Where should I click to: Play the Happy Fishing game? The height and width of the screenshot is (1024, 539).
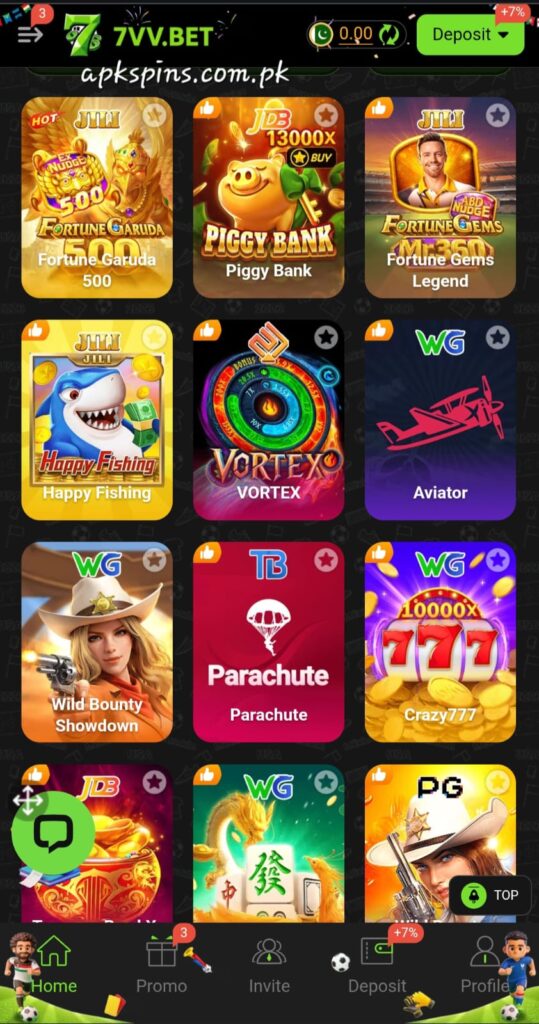pyautogui.click(x=97, y=419)
